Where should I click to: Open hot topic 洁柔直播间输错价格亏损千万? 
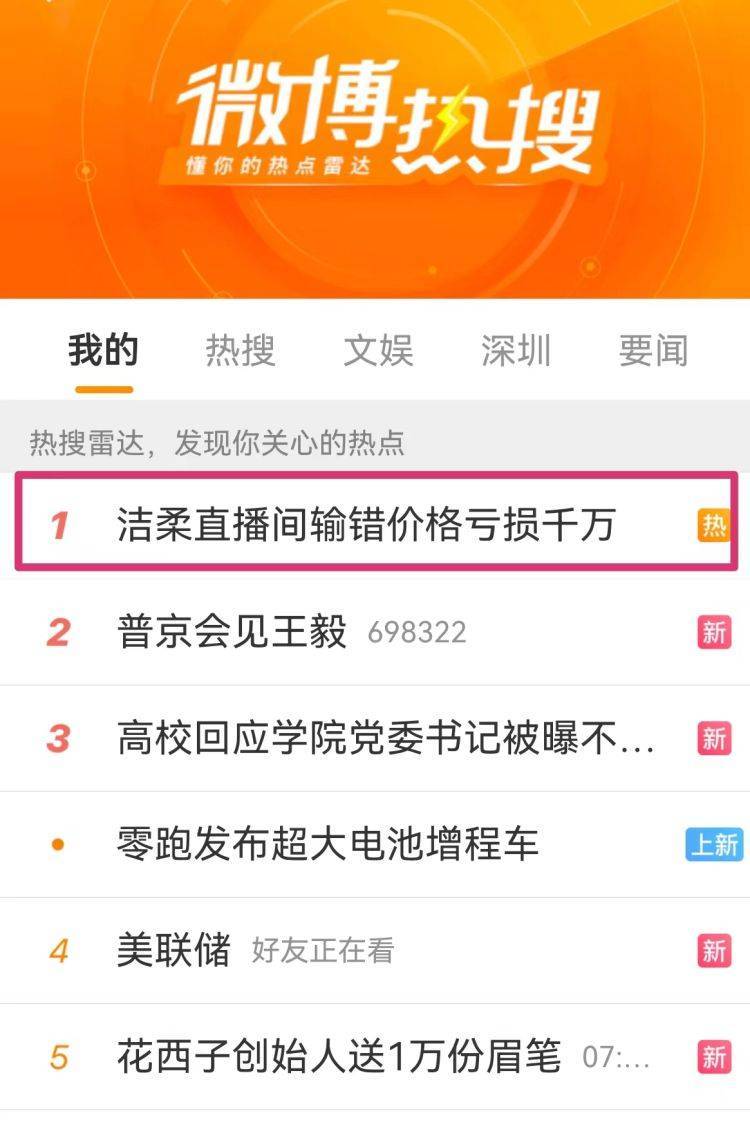point(366,524)
